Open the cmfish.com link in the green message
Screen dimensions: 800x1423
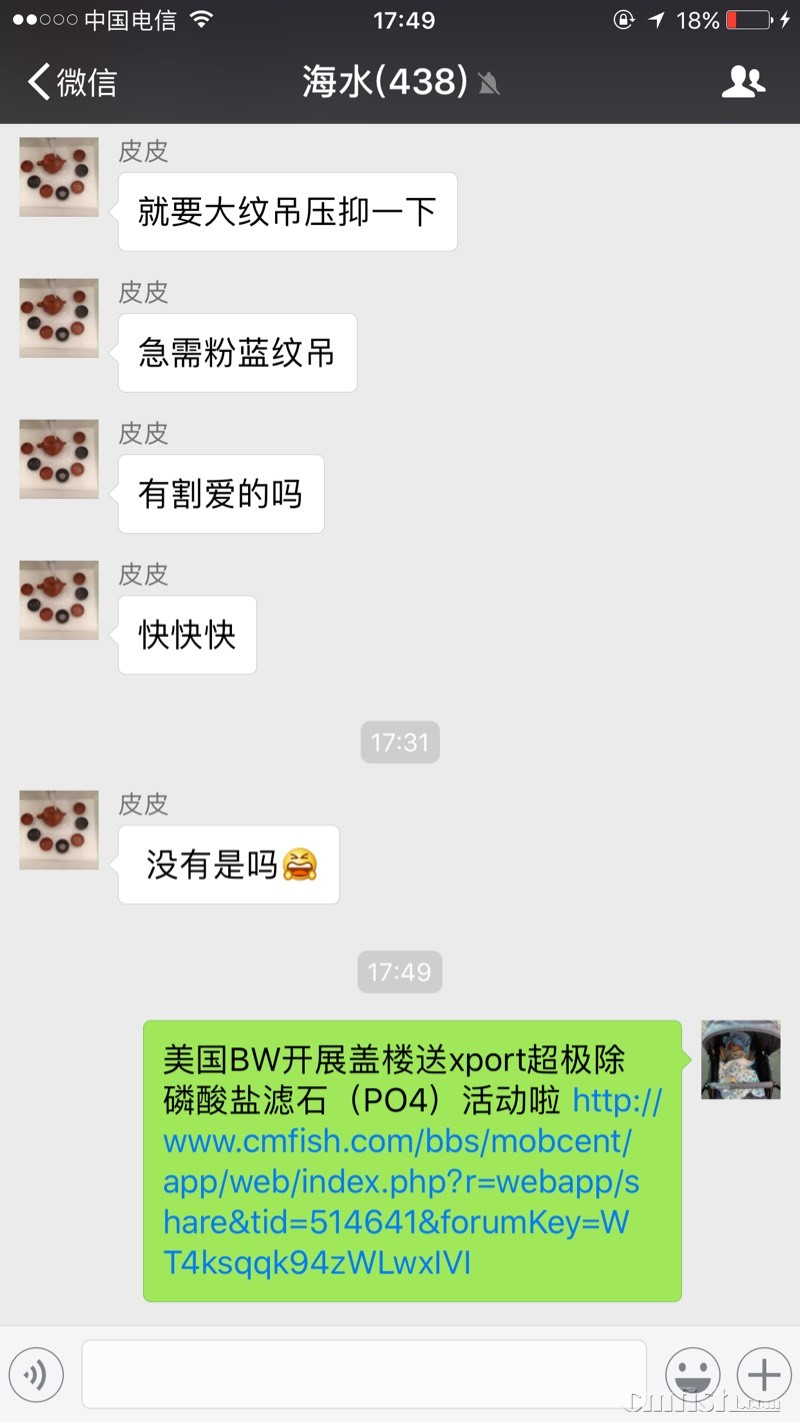[x=400, y=1182]
